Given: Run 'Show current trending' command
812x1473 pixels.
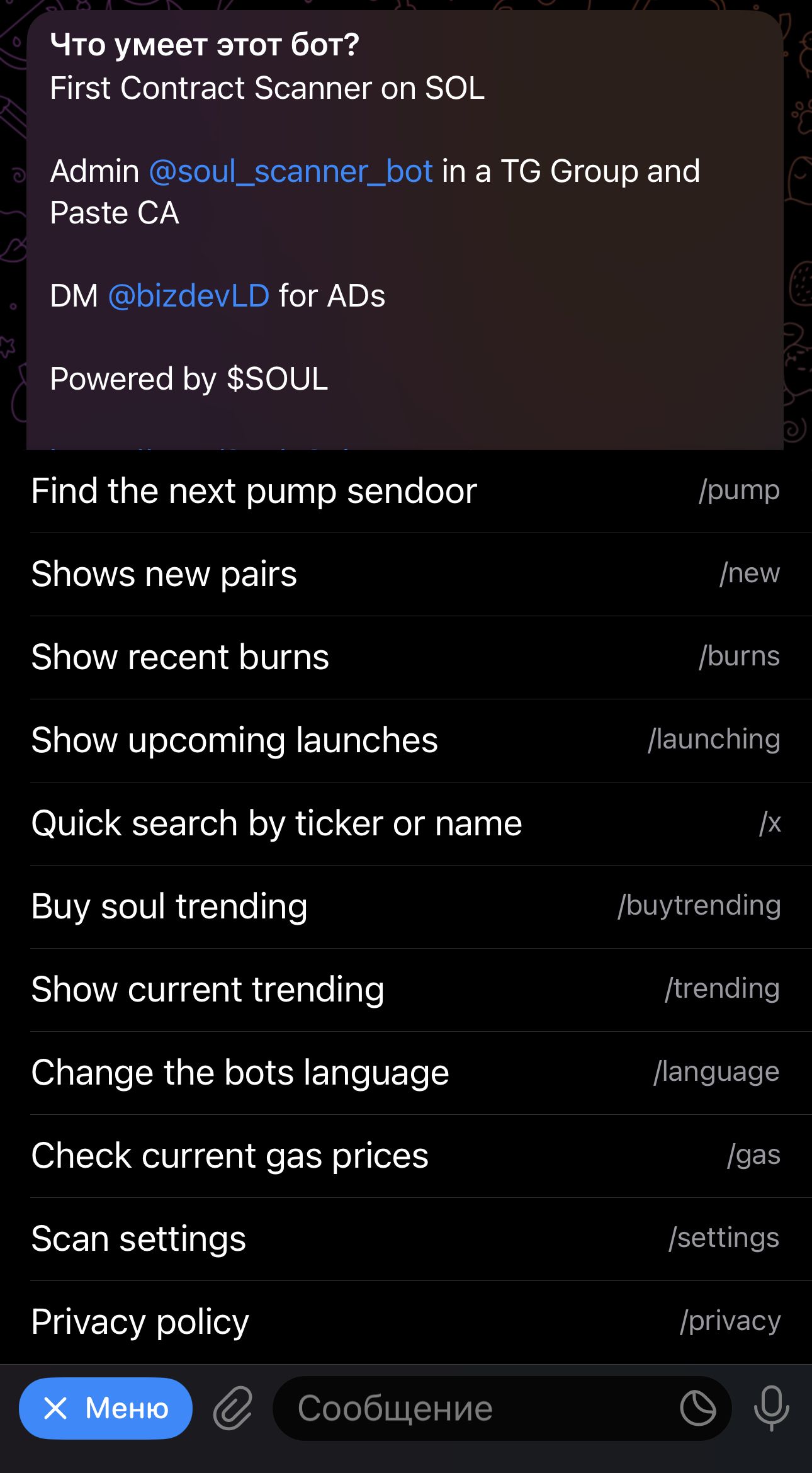Looking at the screenshot, I should [208, 989].
